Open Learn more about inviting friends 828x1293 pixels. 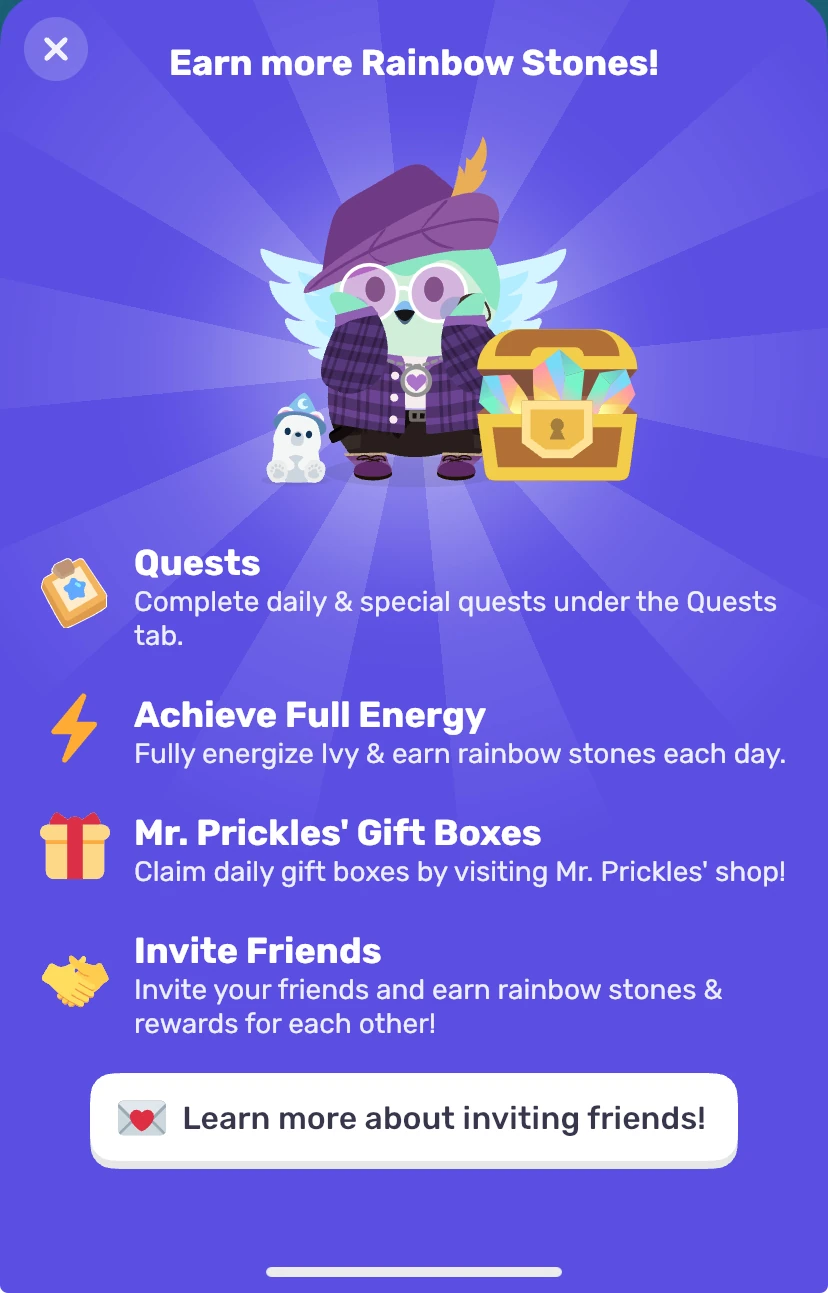[x=413, y=1118]
